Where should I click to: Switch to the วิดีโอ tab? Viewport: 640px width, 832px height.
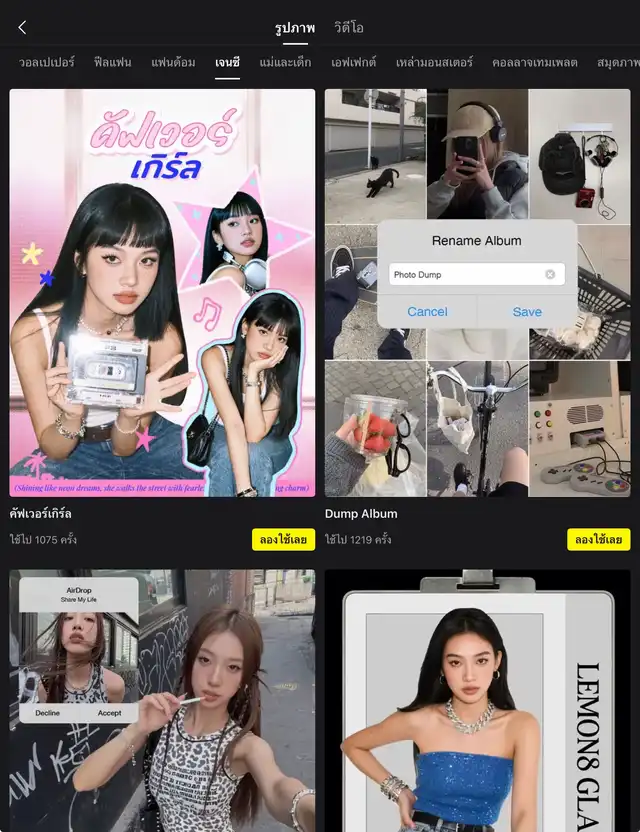tap(349, 28)
